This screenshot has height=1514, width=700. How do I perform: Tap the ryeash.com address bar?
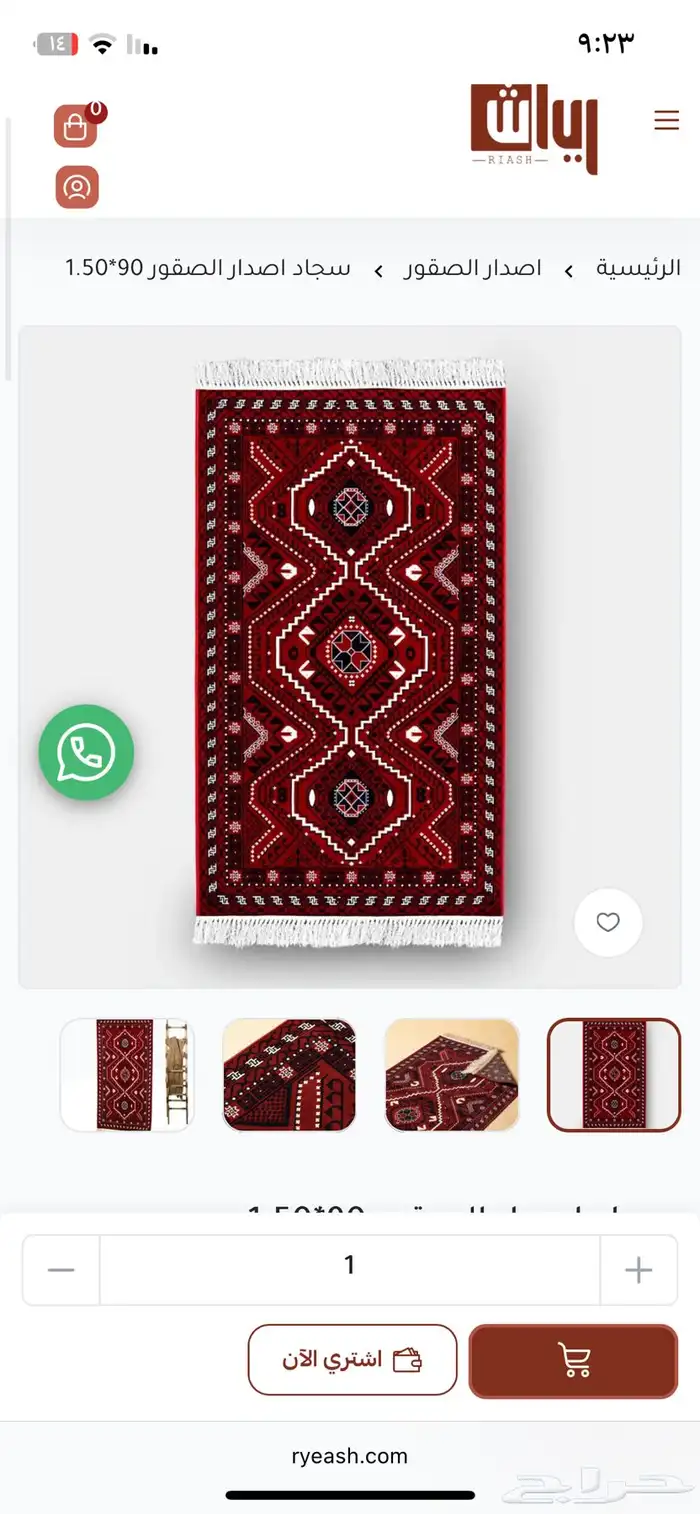click(x=350, y=1456)
